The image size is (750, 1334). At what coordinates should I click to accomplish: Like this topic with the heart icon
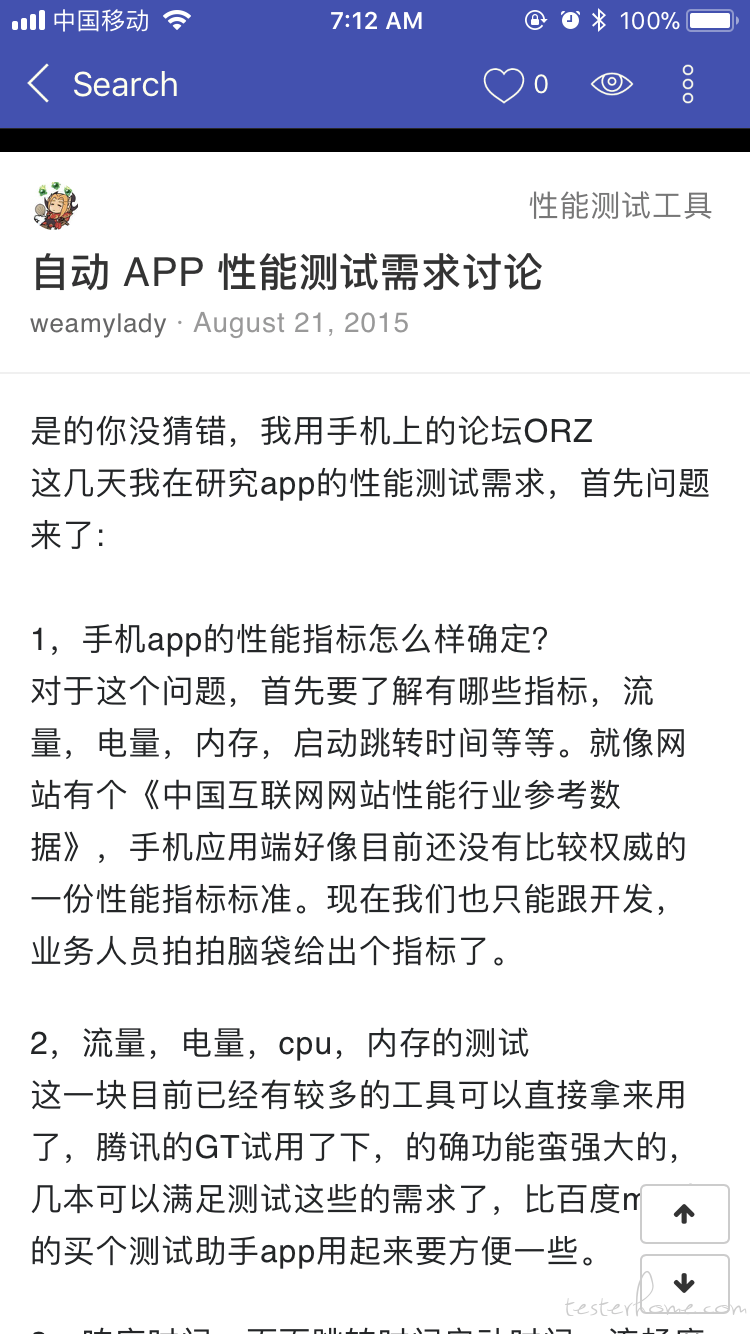pos(504,85)
